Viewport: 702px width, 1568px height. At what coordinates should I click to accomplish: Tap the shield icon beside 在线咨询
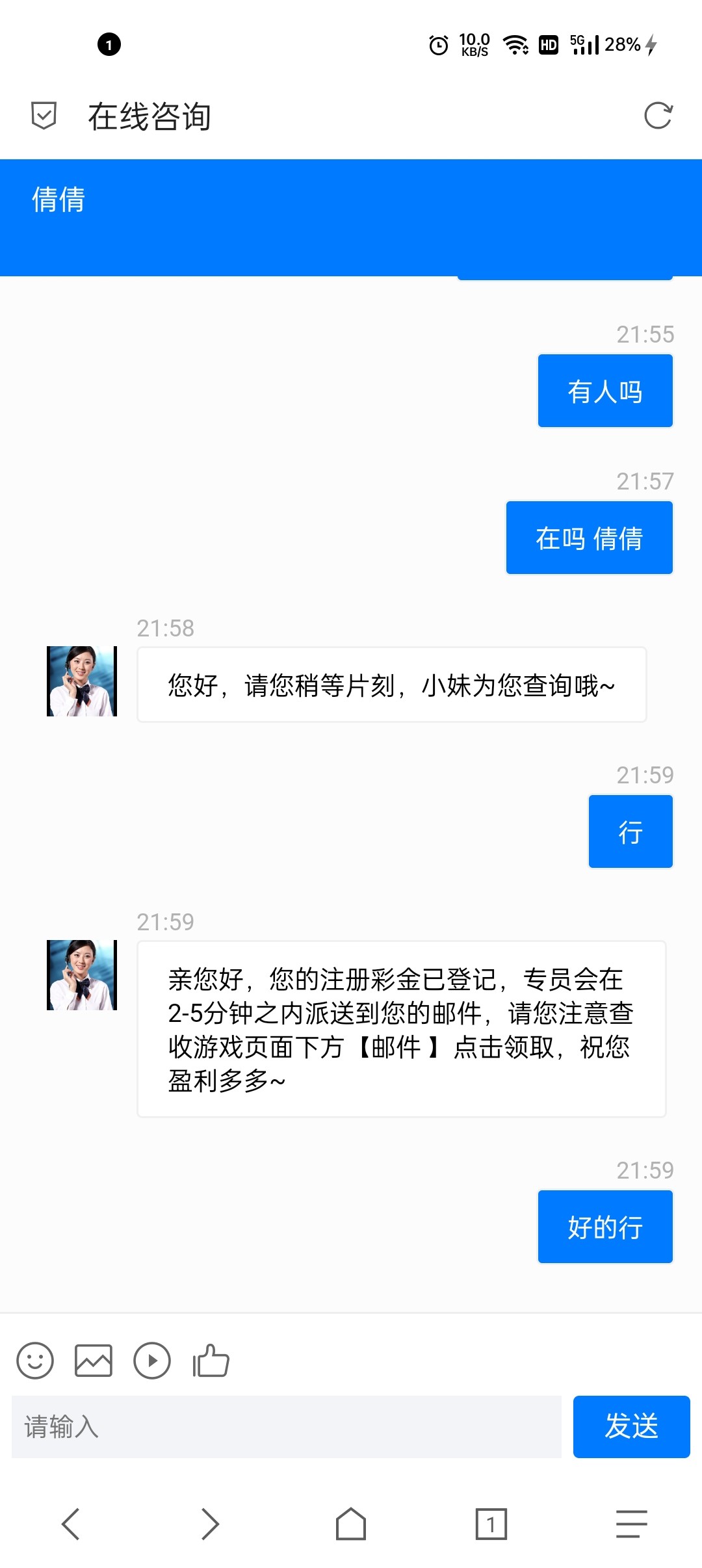[44, 116]
